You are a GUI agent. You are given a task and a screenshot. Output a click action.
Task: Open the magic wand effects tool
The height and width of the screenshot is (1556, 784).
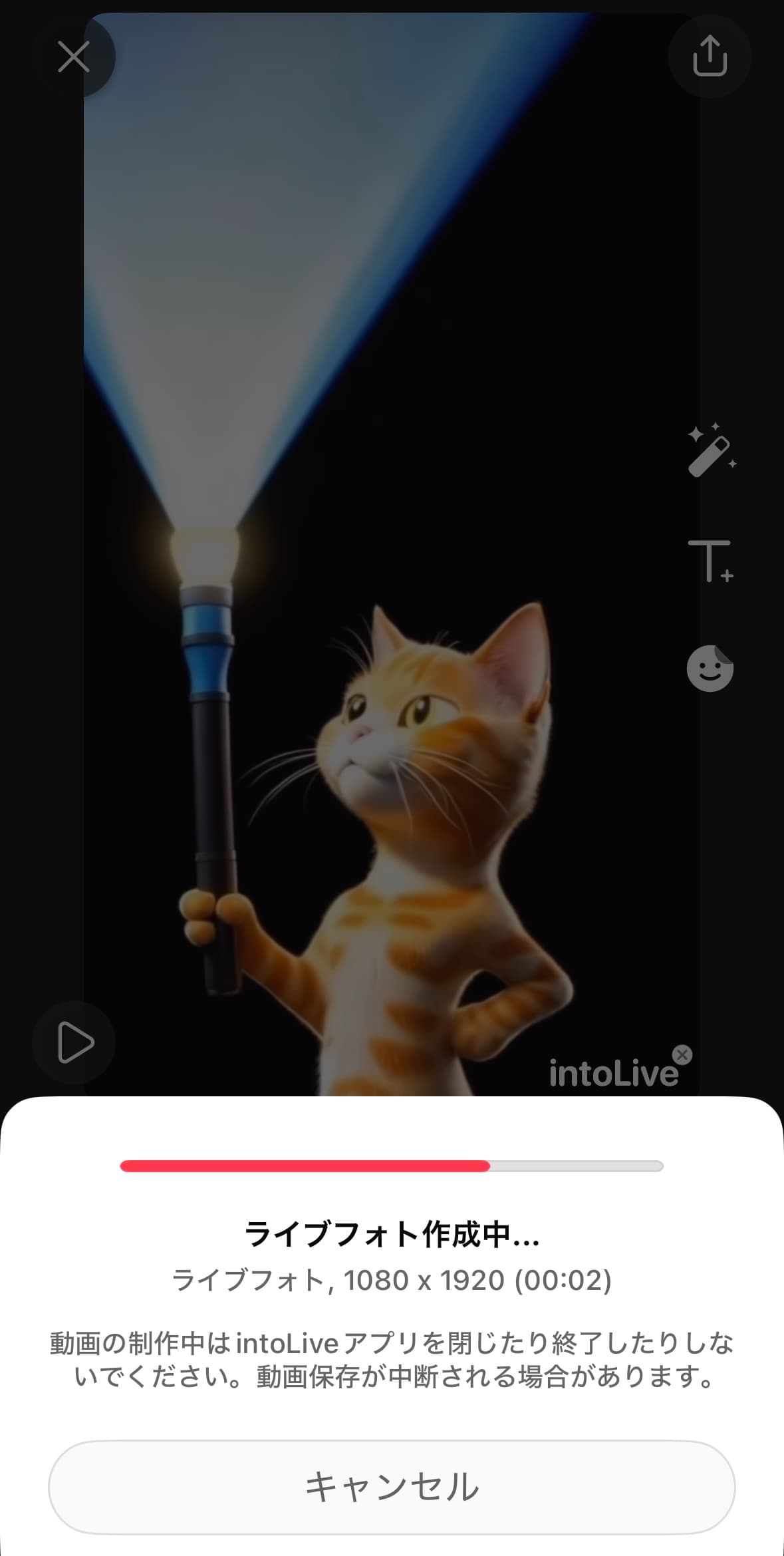(x=710, y=450)
